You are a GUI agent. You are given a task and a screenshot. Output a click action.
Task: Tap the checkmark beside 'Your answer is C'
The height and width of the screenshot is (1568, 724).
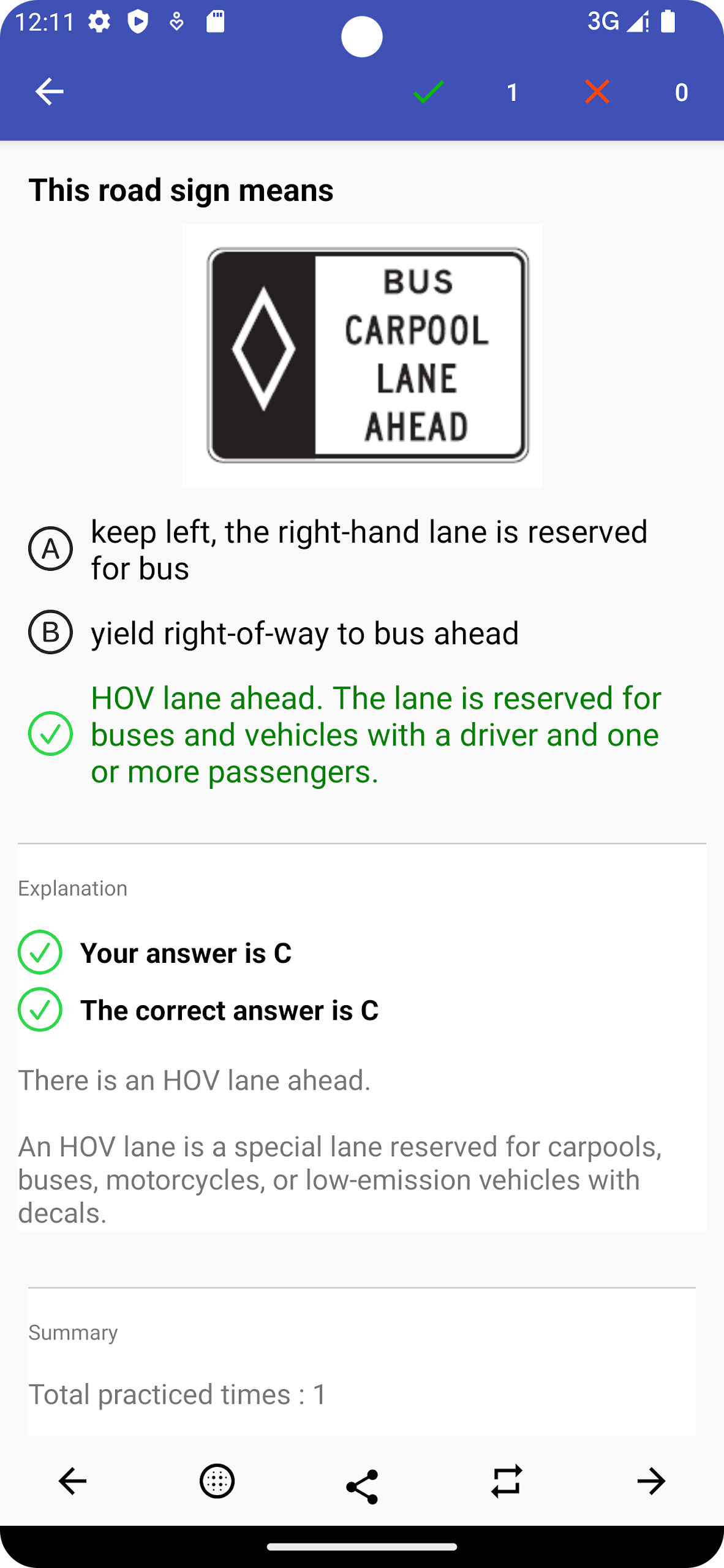(40, 953)
